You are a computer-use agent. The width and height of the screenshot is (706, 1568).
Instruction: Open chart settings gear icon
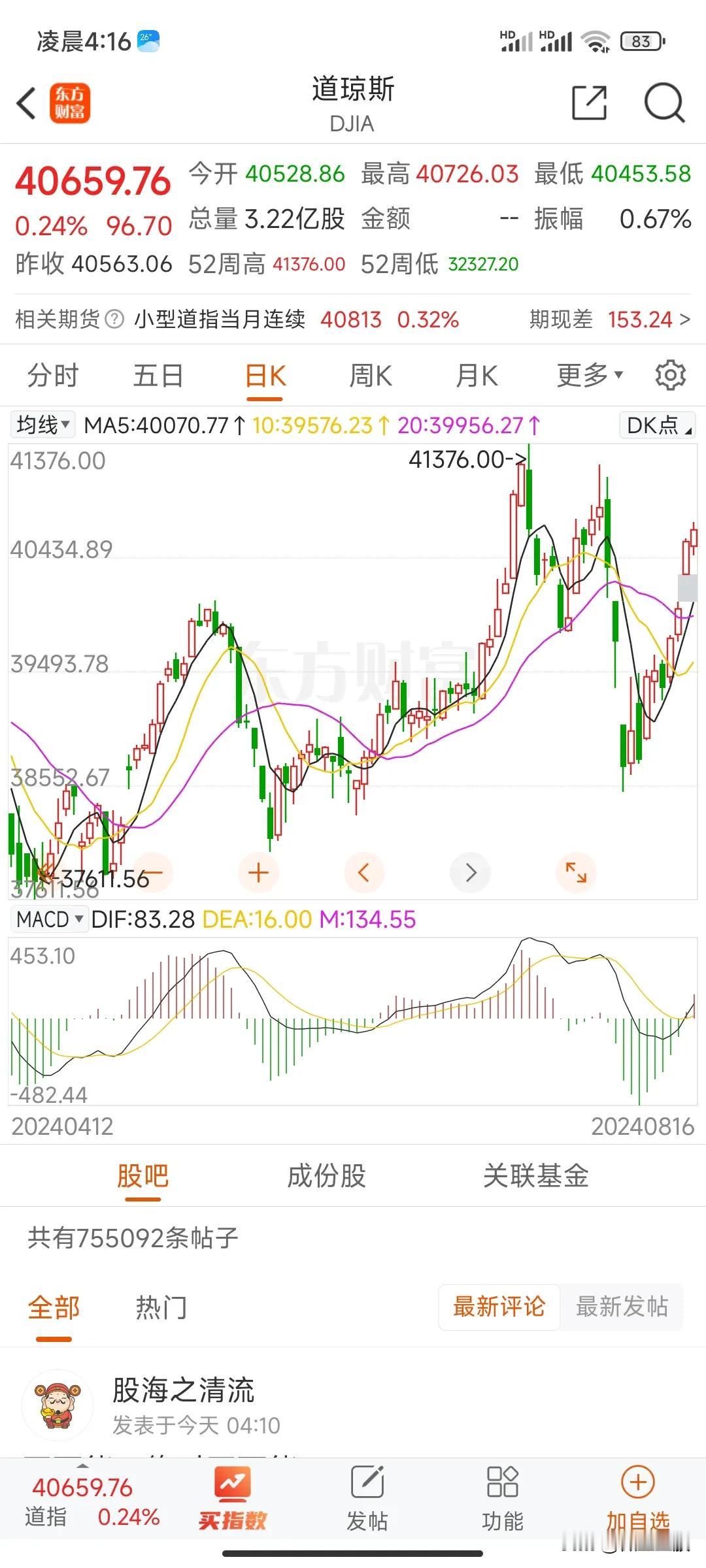point(670,376)
